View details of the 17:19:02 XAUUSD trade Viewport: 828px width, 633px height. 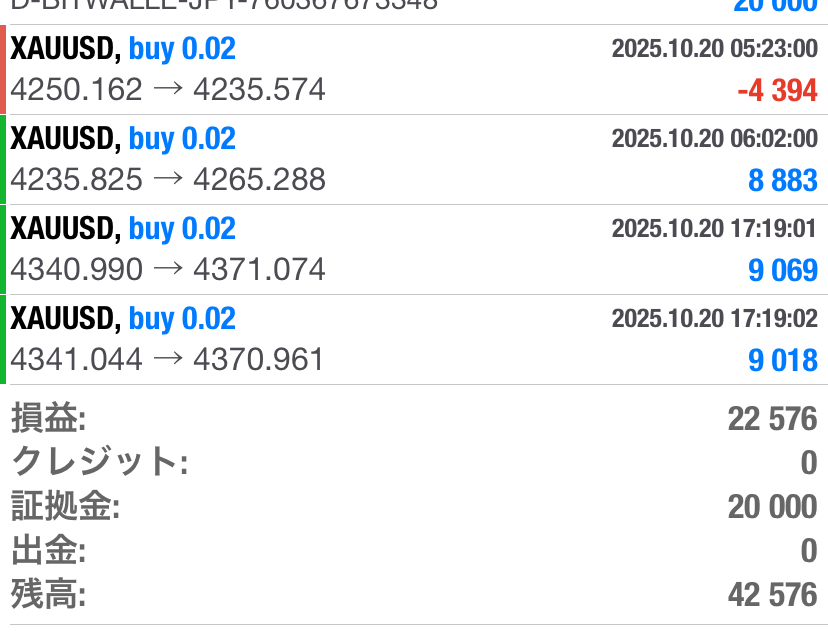[414, 340]
